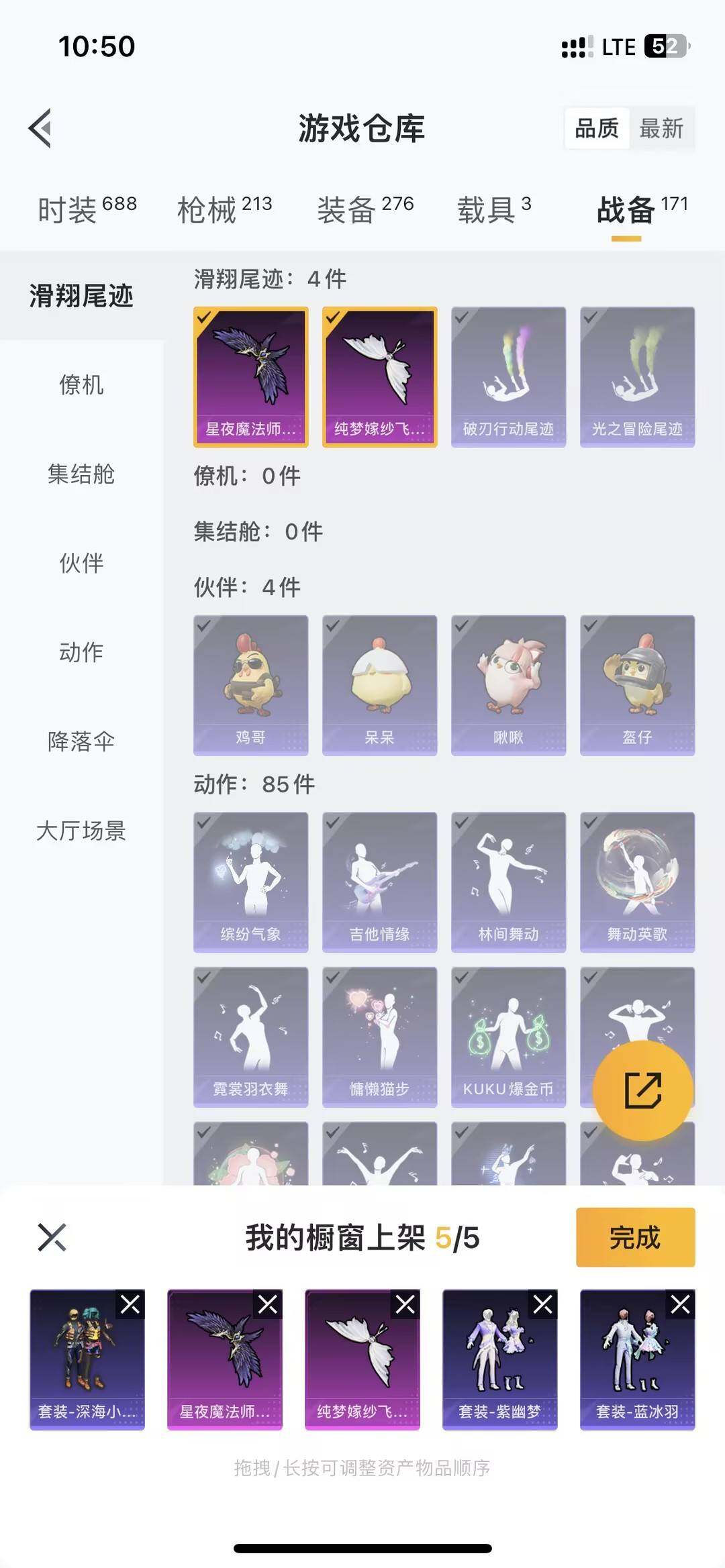The image size is (725, 1568).
Task: Select the 鸡哥 chicken partner
Action: (250, 683)
